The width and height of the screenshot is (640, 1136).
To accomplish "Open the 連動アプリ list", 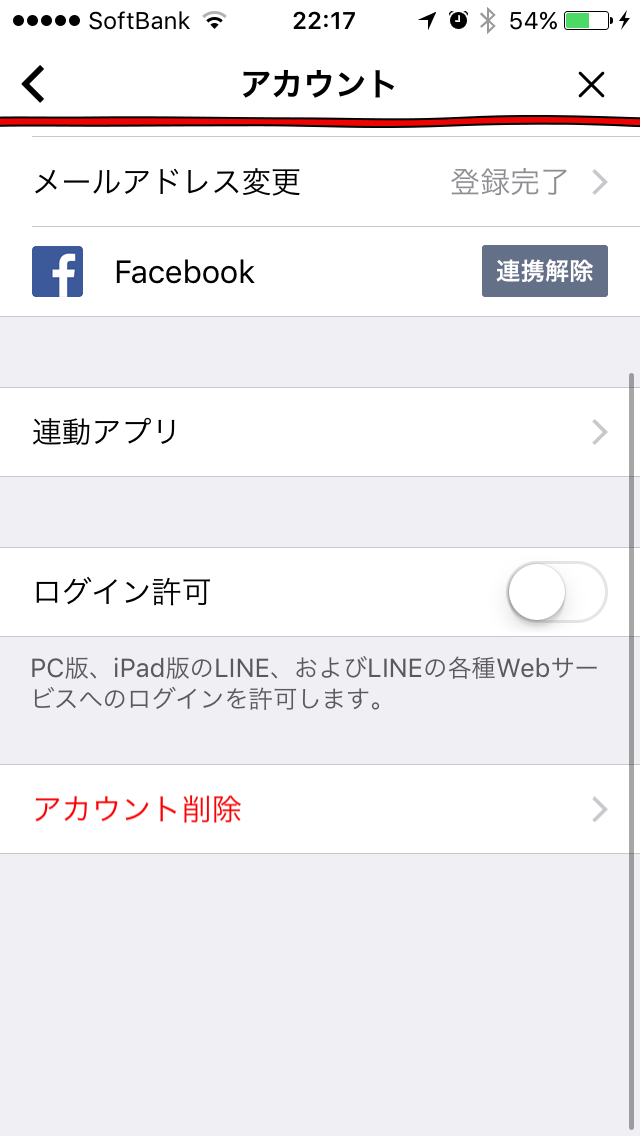I will [320, 432].
